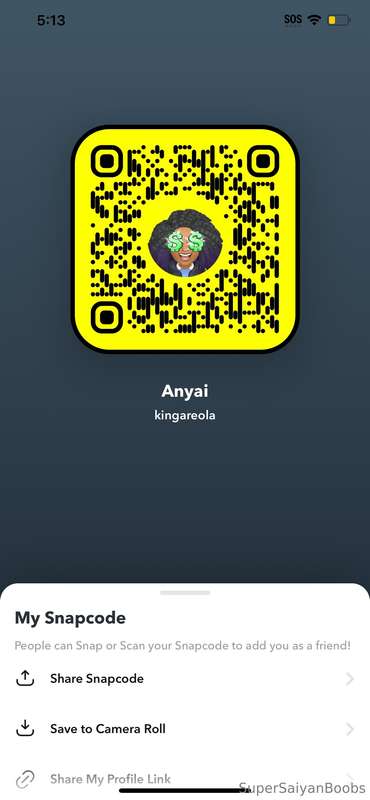Screen dimensions: 370x800
Task: Select Save to Camera Roll
Action: [x=185, y=729]
